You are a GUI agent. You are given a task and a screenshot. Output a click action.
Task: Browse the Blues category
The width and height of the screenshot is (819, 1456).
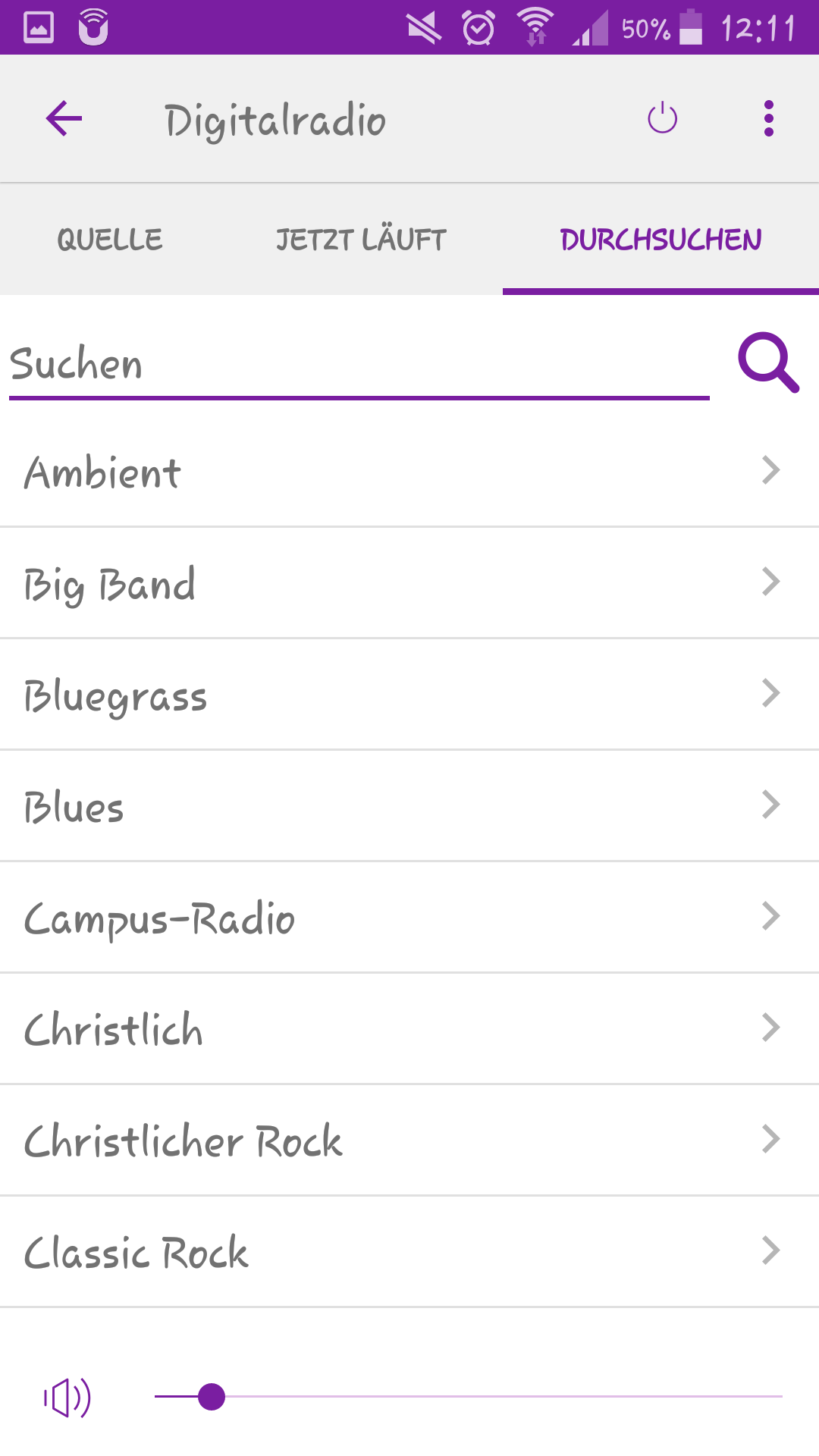[409, 806]
